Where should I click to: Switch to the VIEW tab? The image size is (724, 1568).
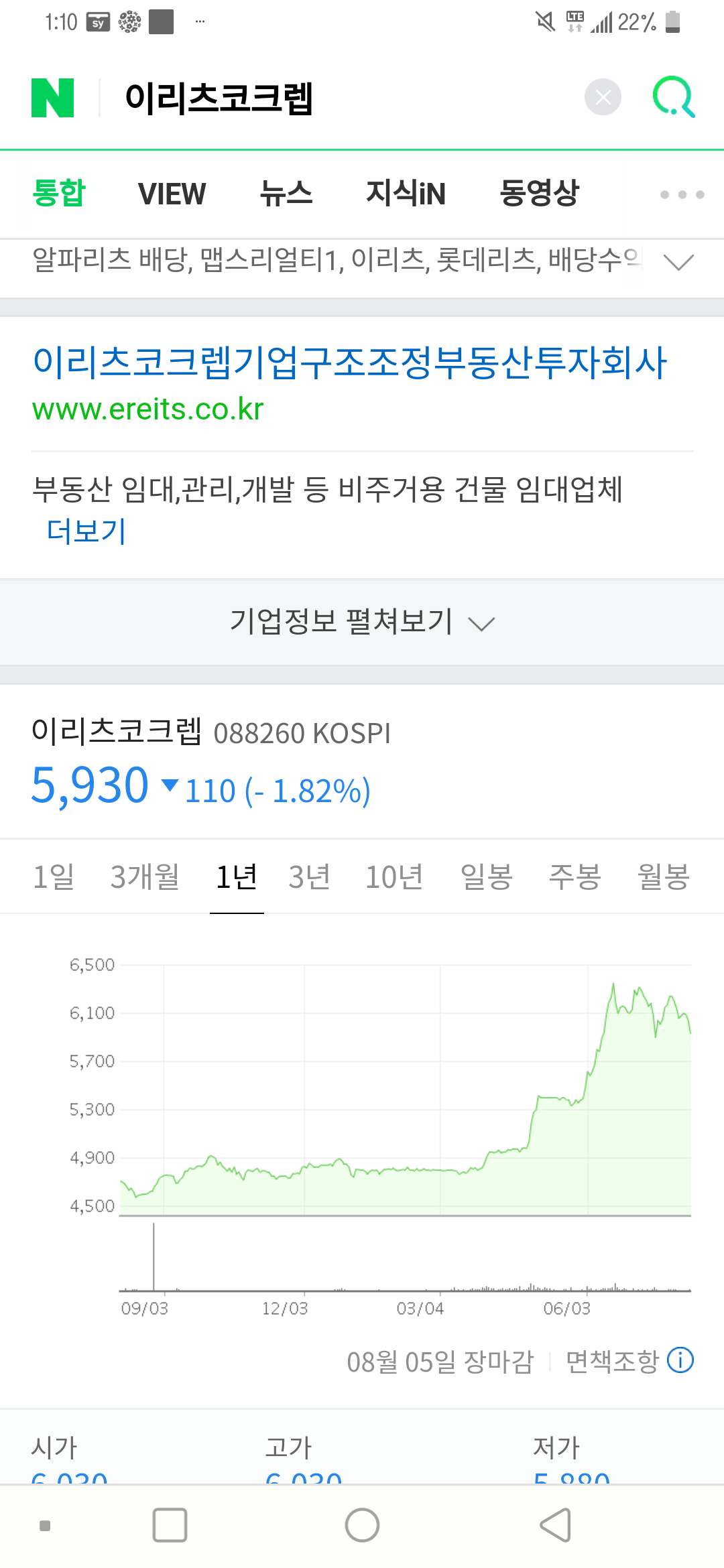pos(172,194)
